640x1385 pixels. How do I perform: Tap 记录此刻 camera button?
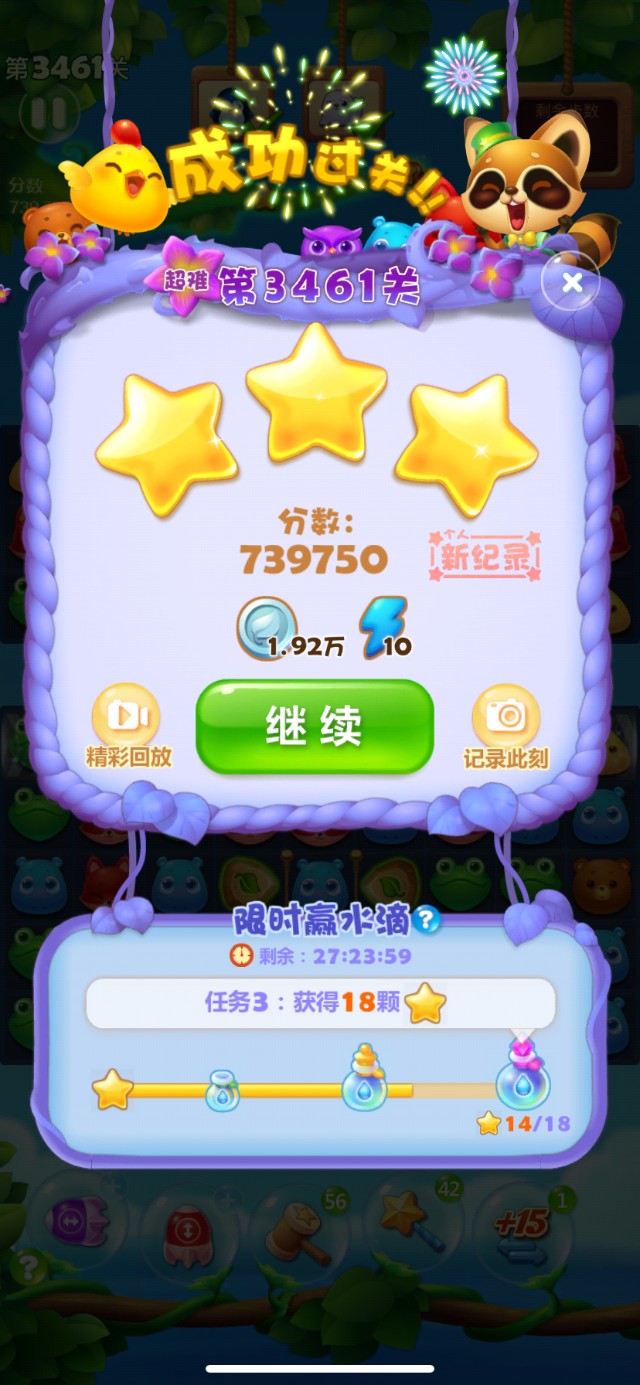click(506, 716)
